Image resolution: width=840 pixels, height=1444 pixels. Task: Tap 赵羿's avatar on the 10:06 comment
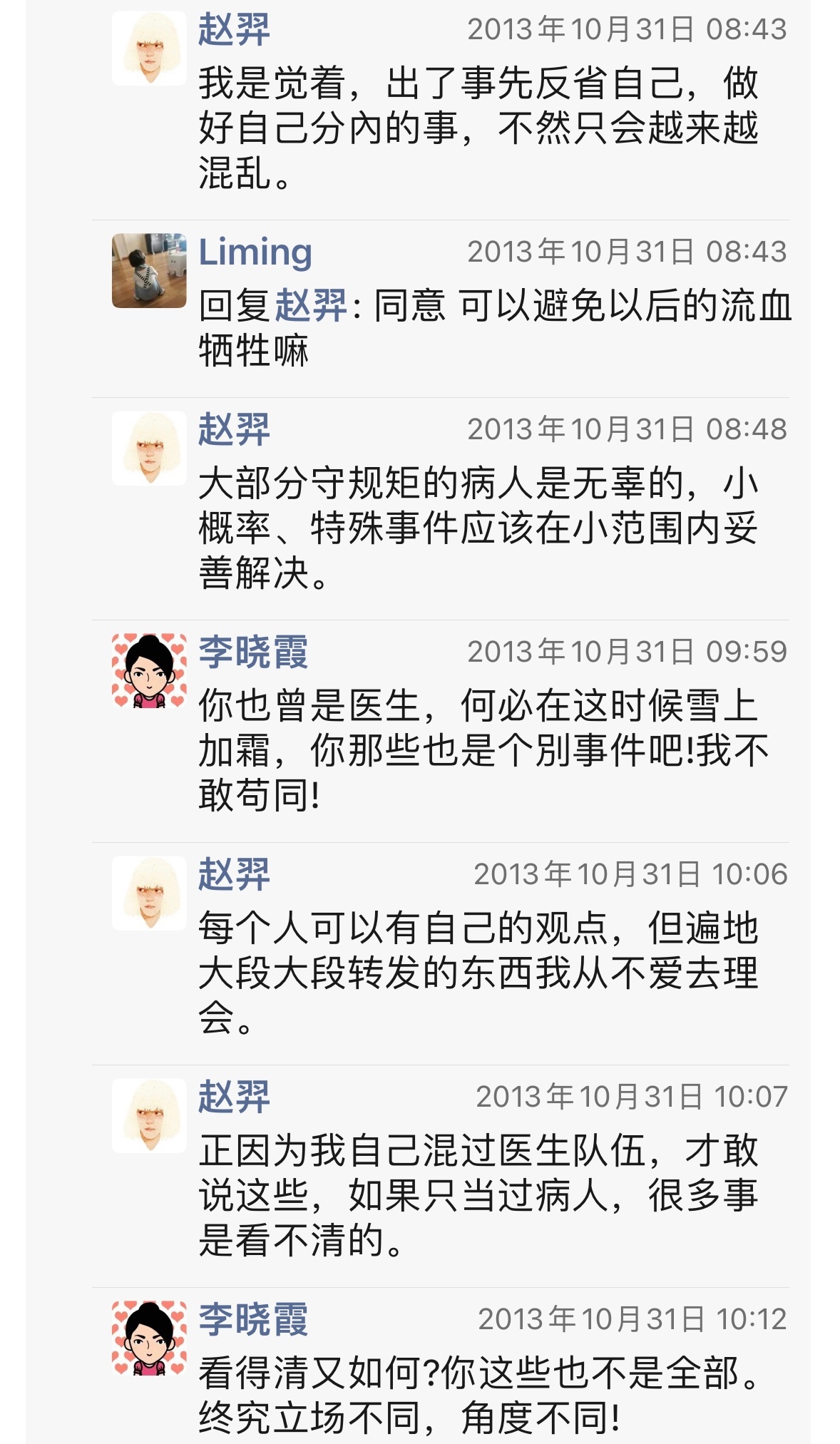tap(149, 893)
